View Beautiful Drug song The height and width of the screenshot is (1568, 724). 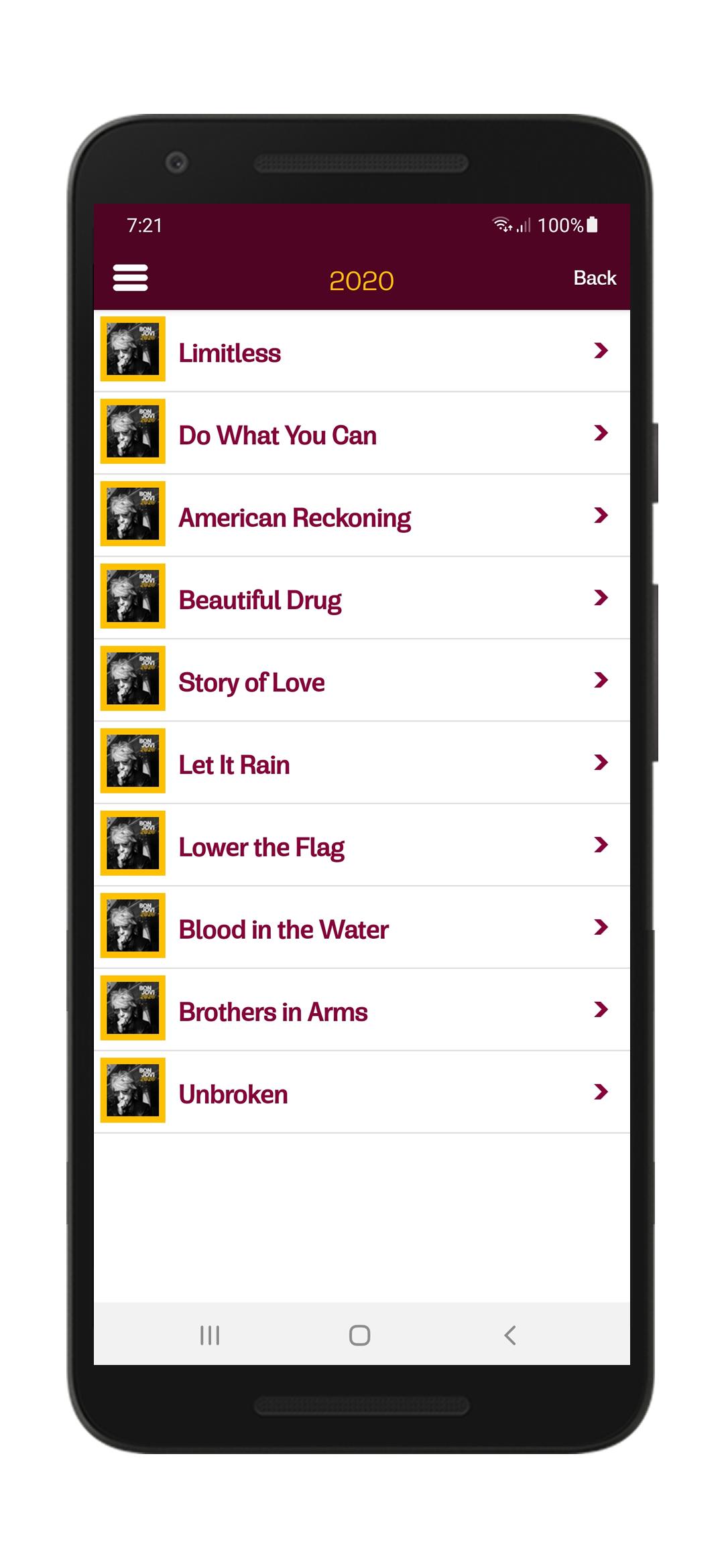pyautogui.click(x=362, y=598)
